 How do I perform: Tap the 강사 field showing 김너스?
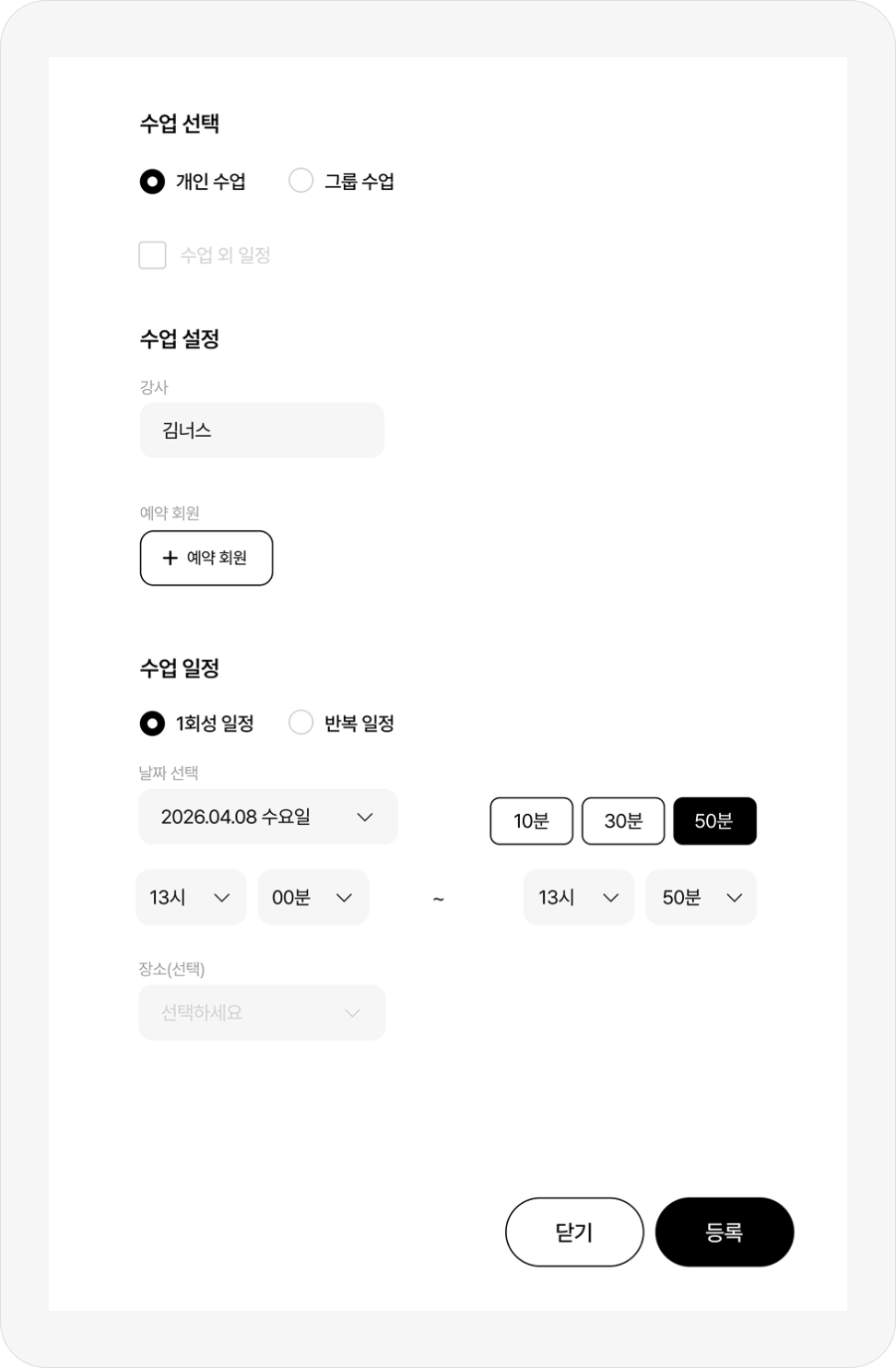coord(262,430)
